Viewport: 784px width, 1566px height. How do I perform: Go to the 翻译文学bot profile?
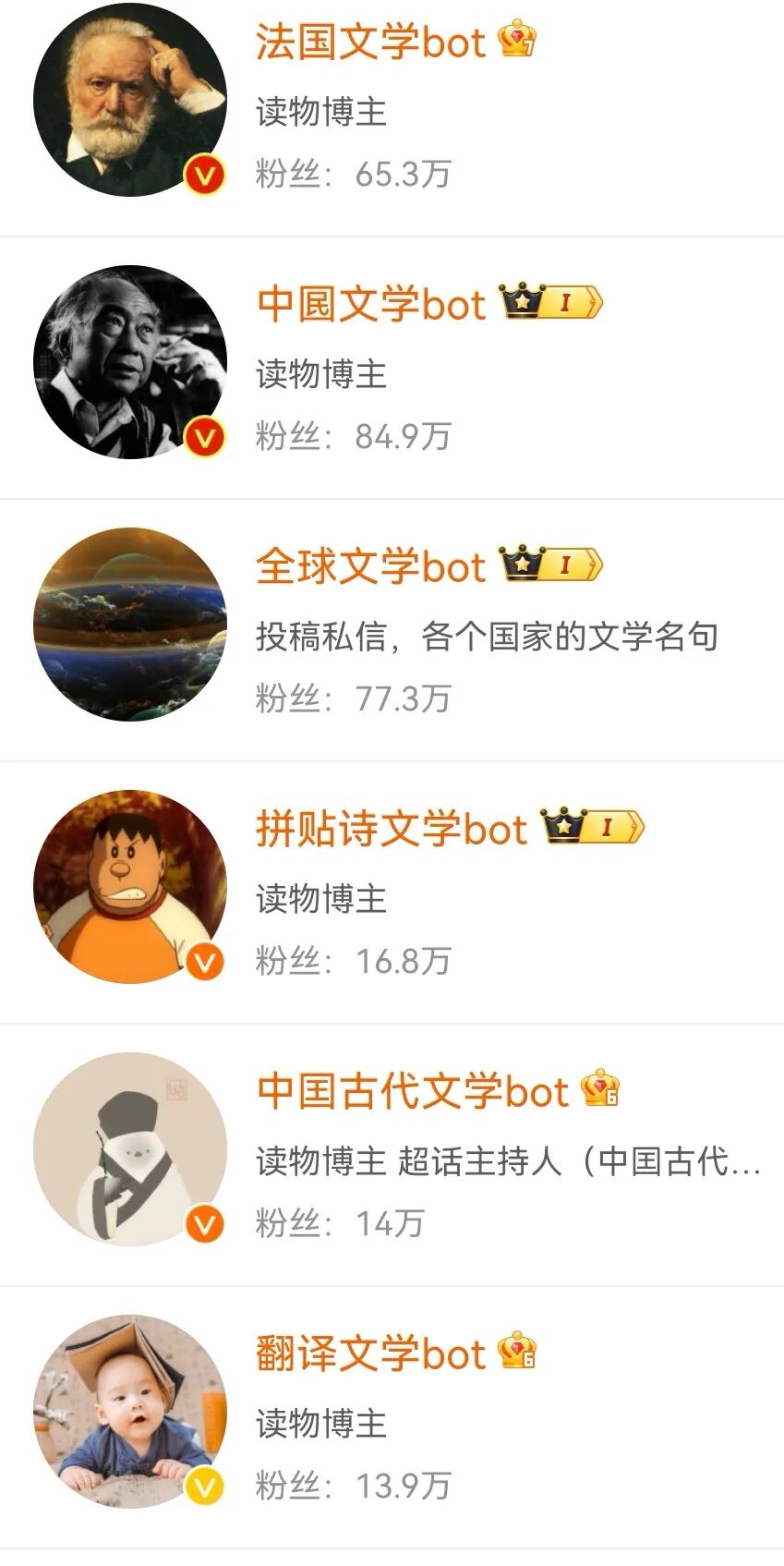coord(392,1417)
